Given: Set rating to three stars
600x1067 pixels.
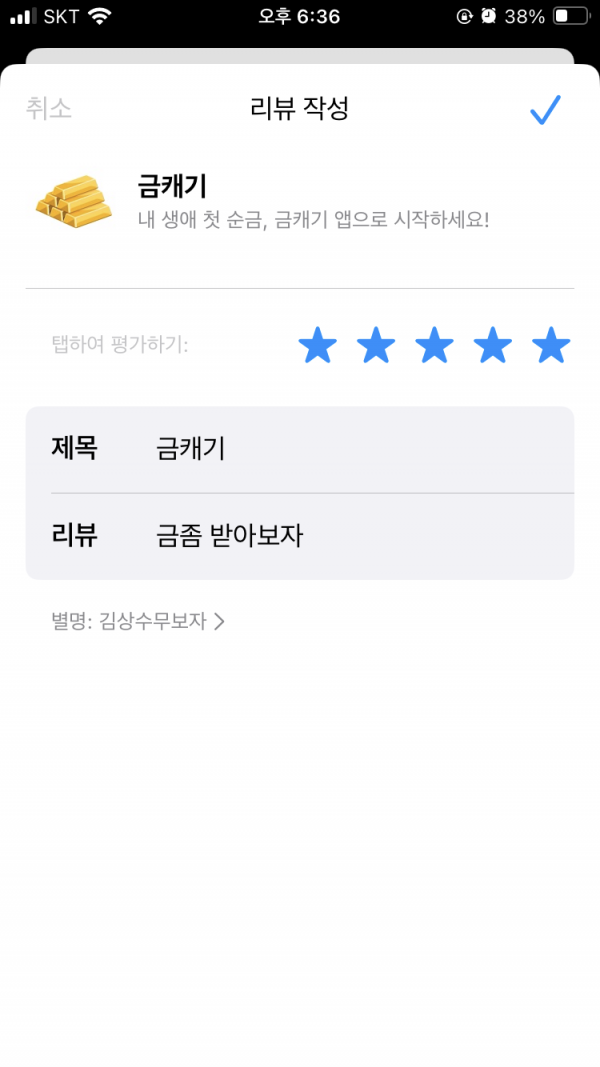Looking at the screenshot, I should point(434,345).
